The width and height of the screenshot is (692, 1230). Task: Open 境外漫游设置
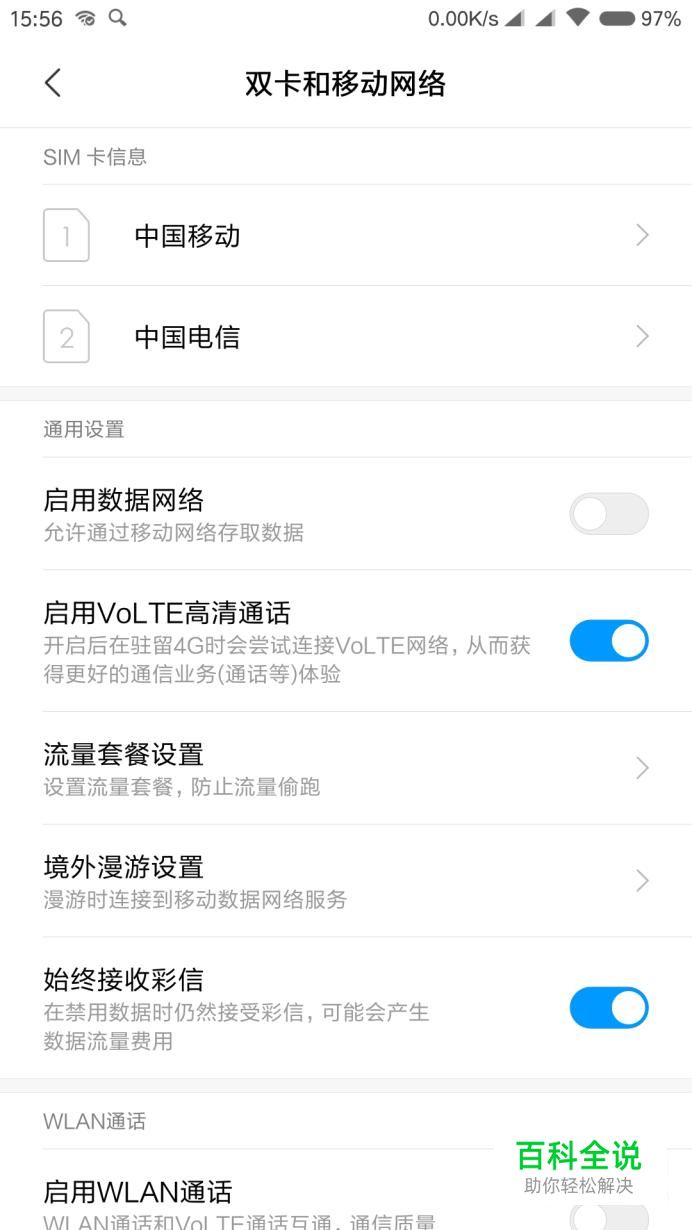(x=346, y=880)
